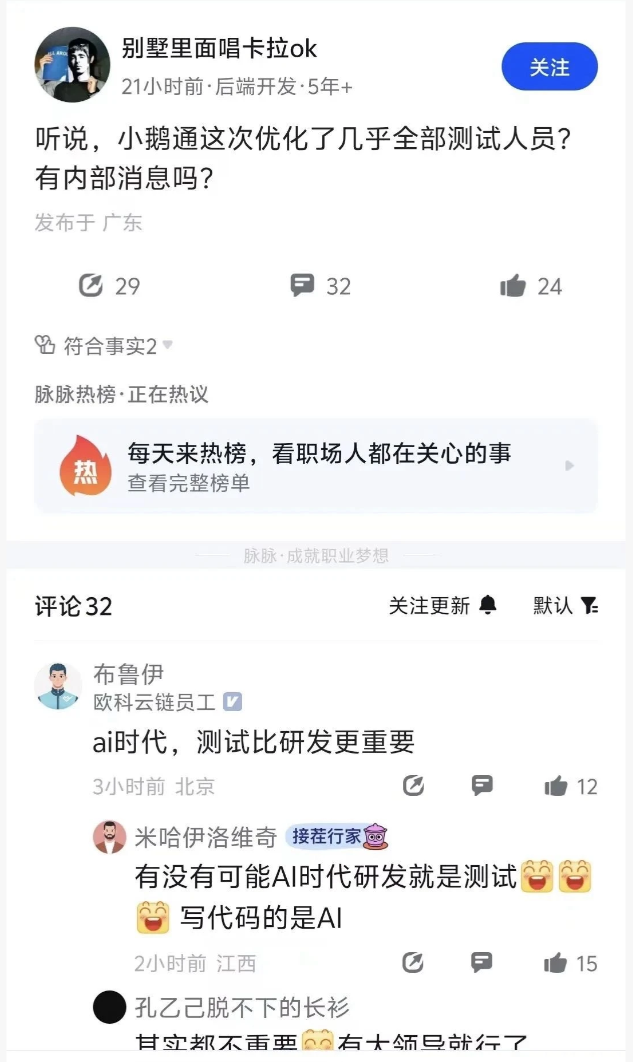Open the 默认 comment sort filter
Screen dimensions: 633x1062
tap(565, 605)
